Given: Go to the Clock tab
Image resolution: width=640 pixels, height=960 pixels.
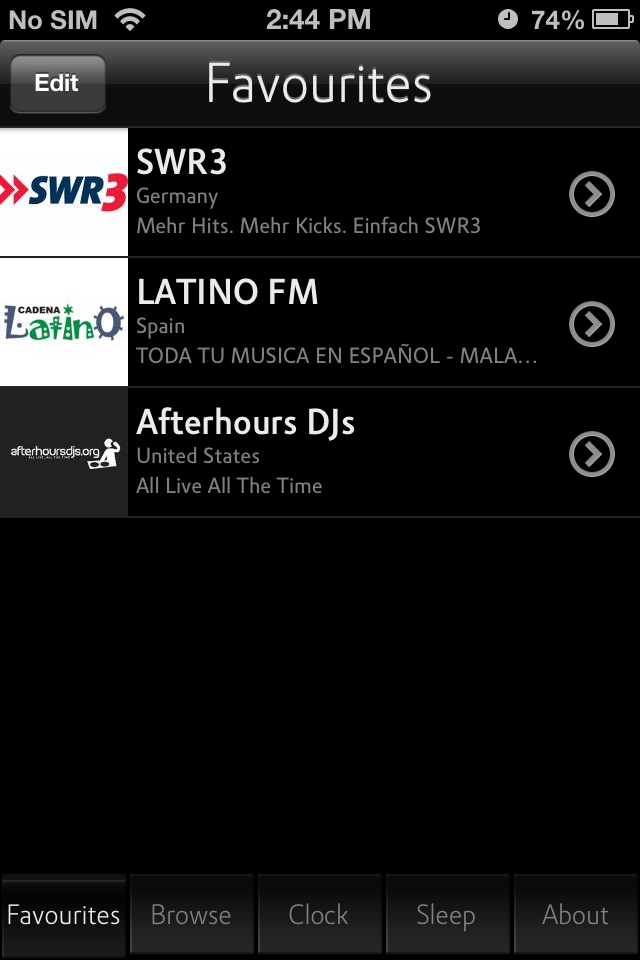Looking at the screenshot, I should click(319, 915).
